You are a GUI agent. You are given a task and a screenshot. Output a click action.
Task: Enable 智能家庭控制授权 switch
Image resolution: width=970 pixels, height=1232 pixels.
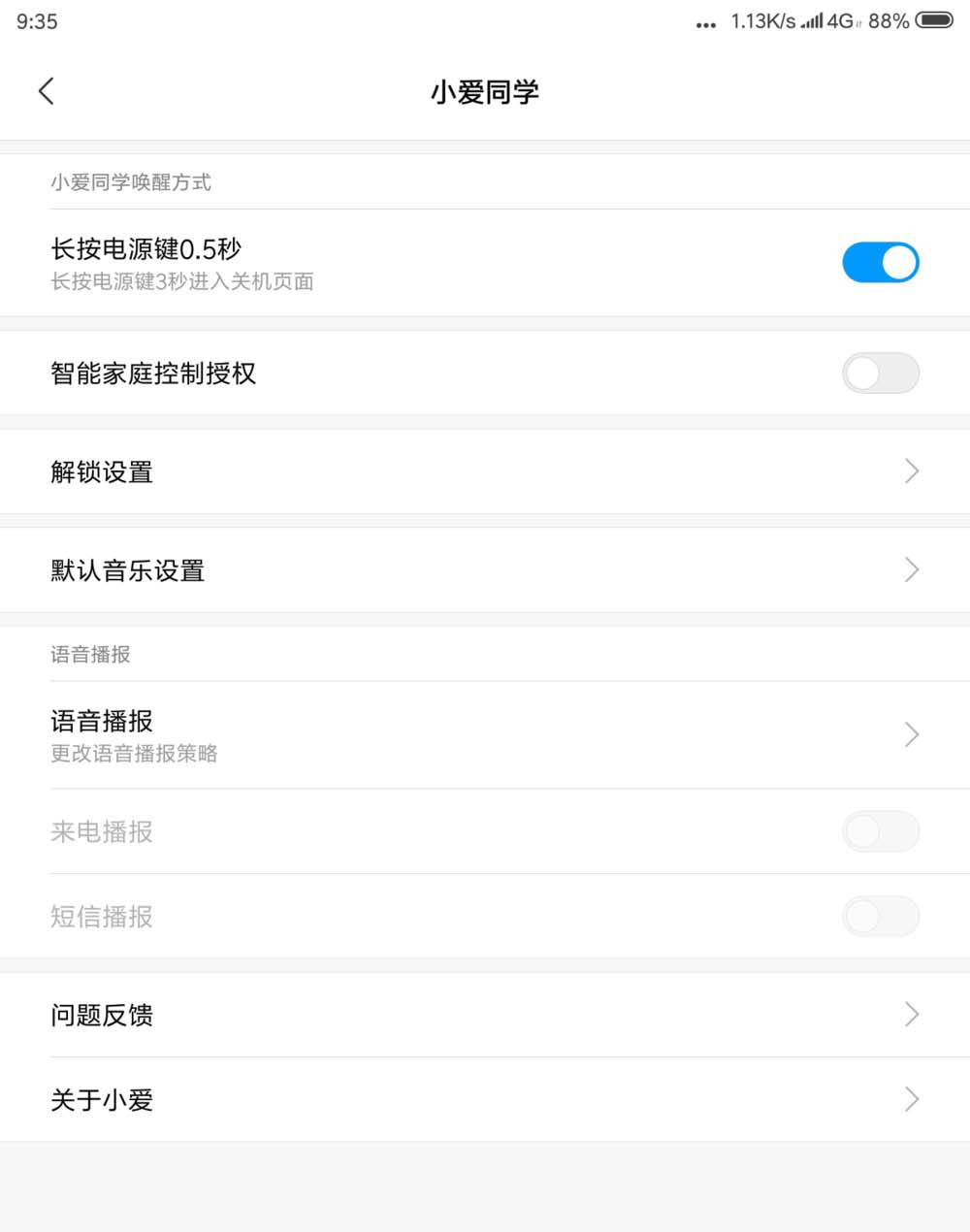(x=880, y=373)
